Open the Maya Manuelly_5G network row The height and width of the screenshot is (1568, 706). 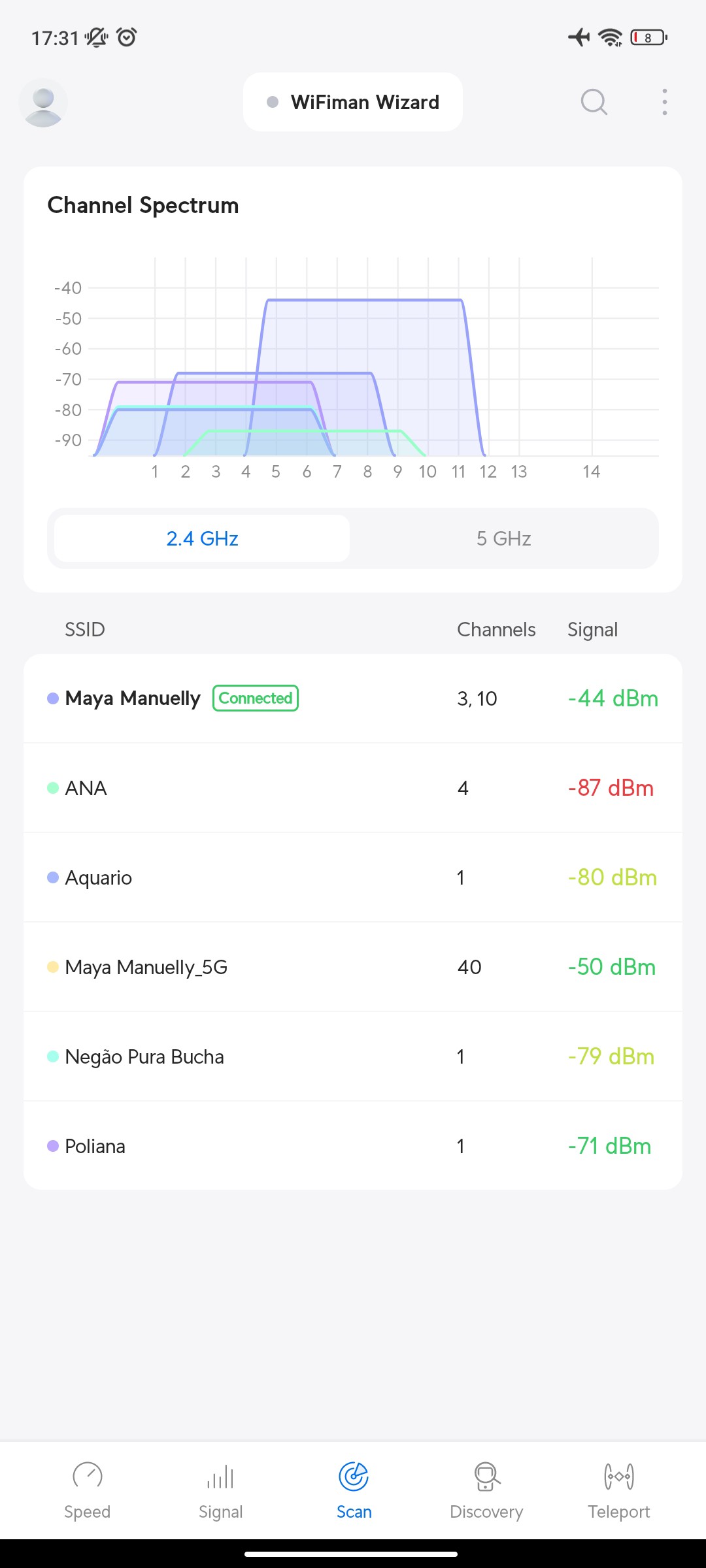[353, 967]
